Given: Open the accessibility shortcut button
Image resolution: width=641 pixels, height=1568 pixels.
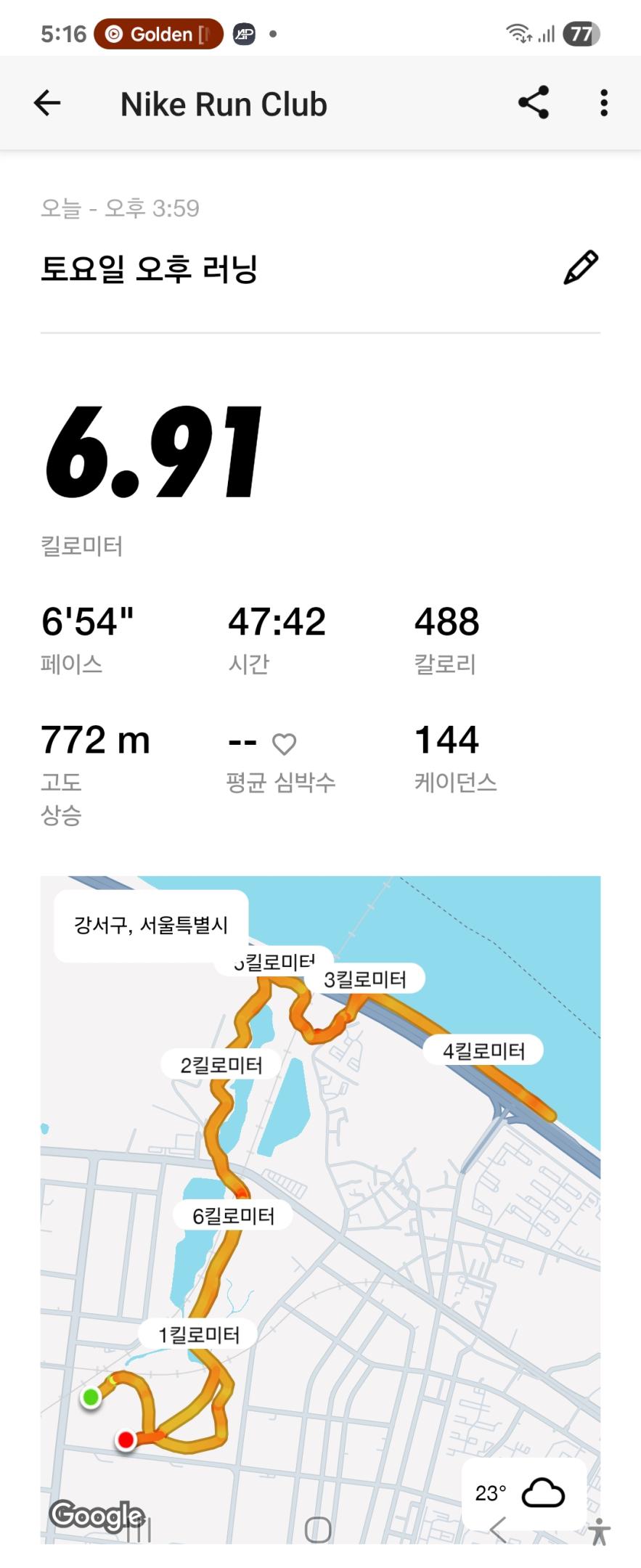Looking at the screenshot, I should click(599, 1531).
